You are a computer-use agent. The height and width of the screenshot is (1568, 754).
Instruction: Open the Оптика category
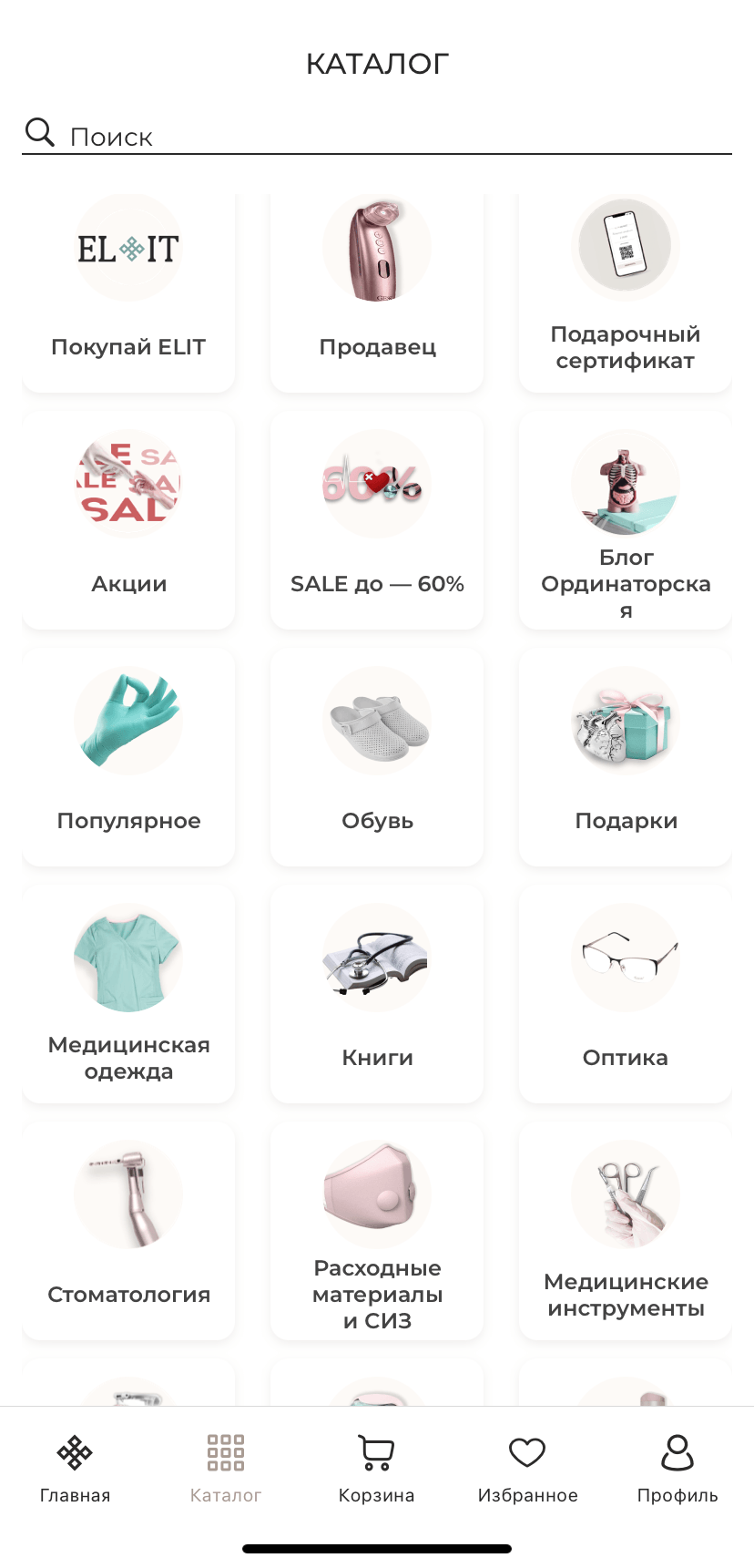tap(626, 993)
